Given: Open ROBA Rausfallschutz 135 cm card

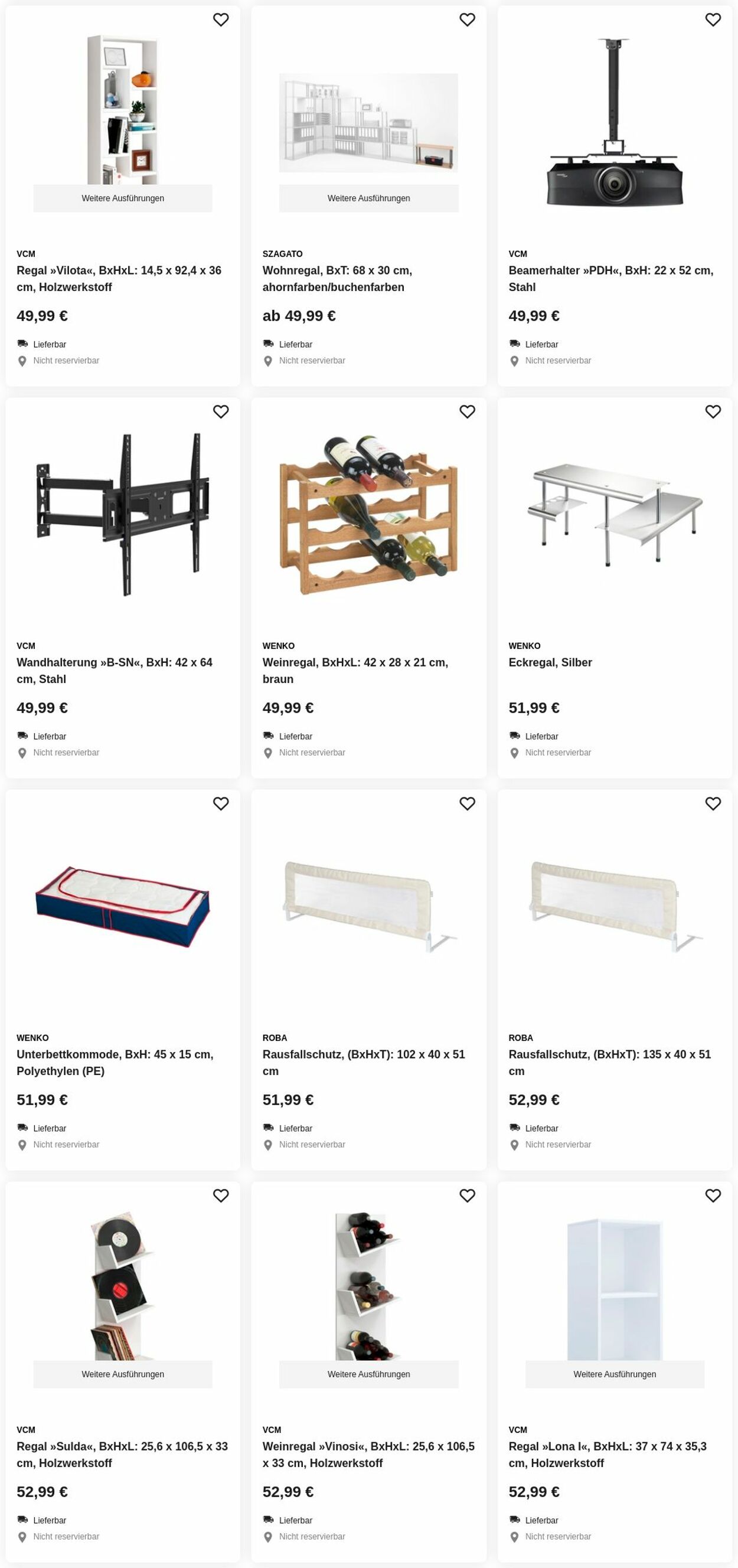Looking at the screenshot, I should 609,1062.
